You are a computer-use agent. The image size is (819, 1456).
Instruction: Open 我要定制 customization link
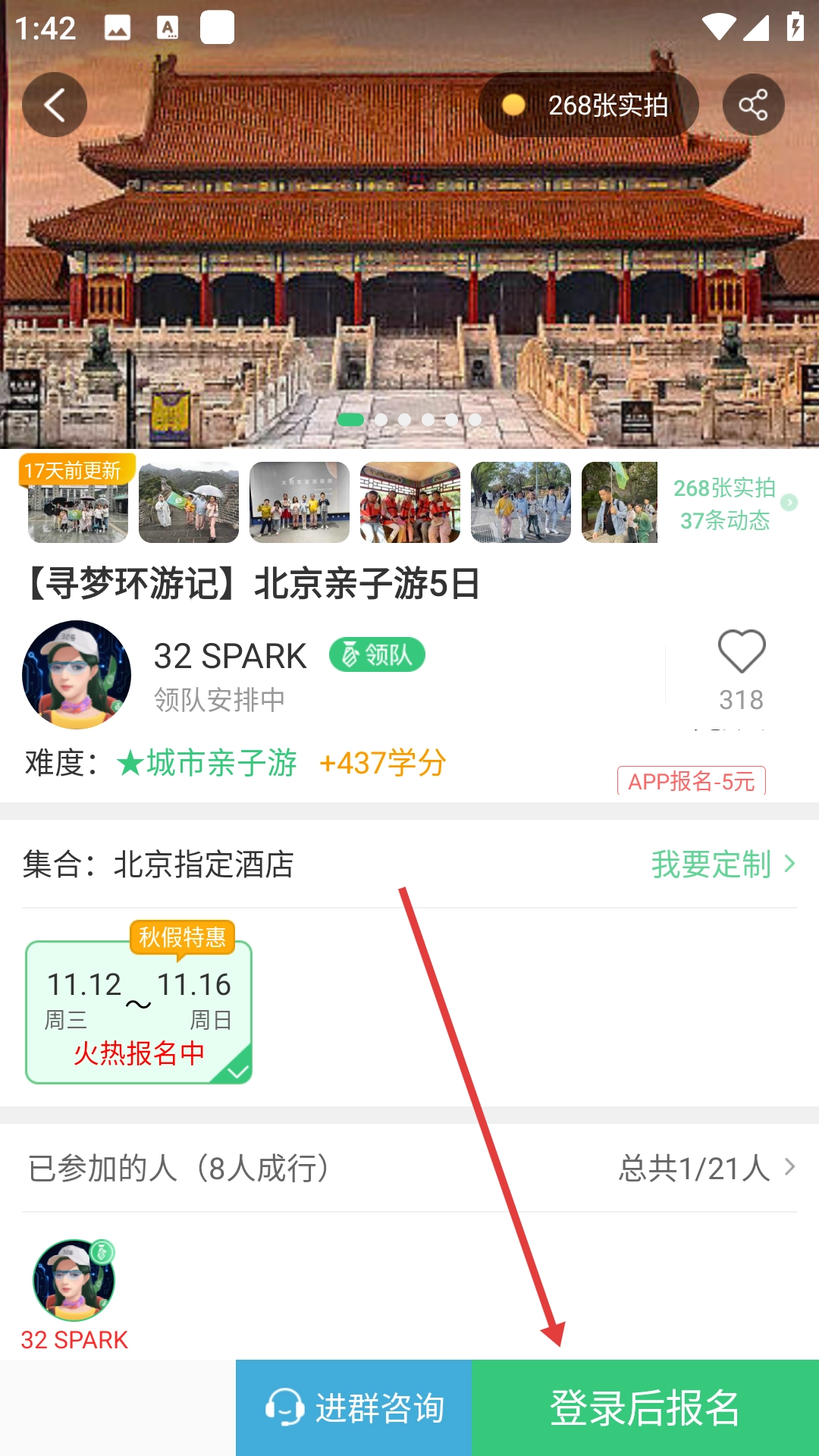(x=723, y=864)
